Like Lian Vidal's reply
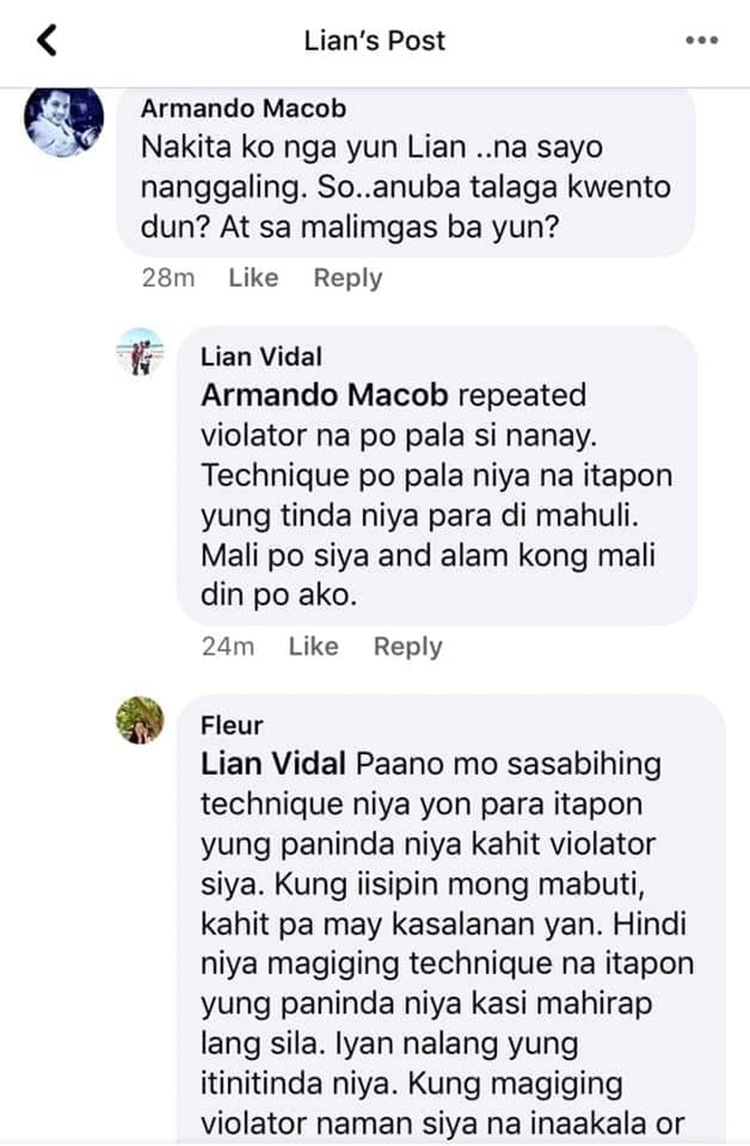The height and width of the screenshot is (1146, 750). [x=313, y=647]
